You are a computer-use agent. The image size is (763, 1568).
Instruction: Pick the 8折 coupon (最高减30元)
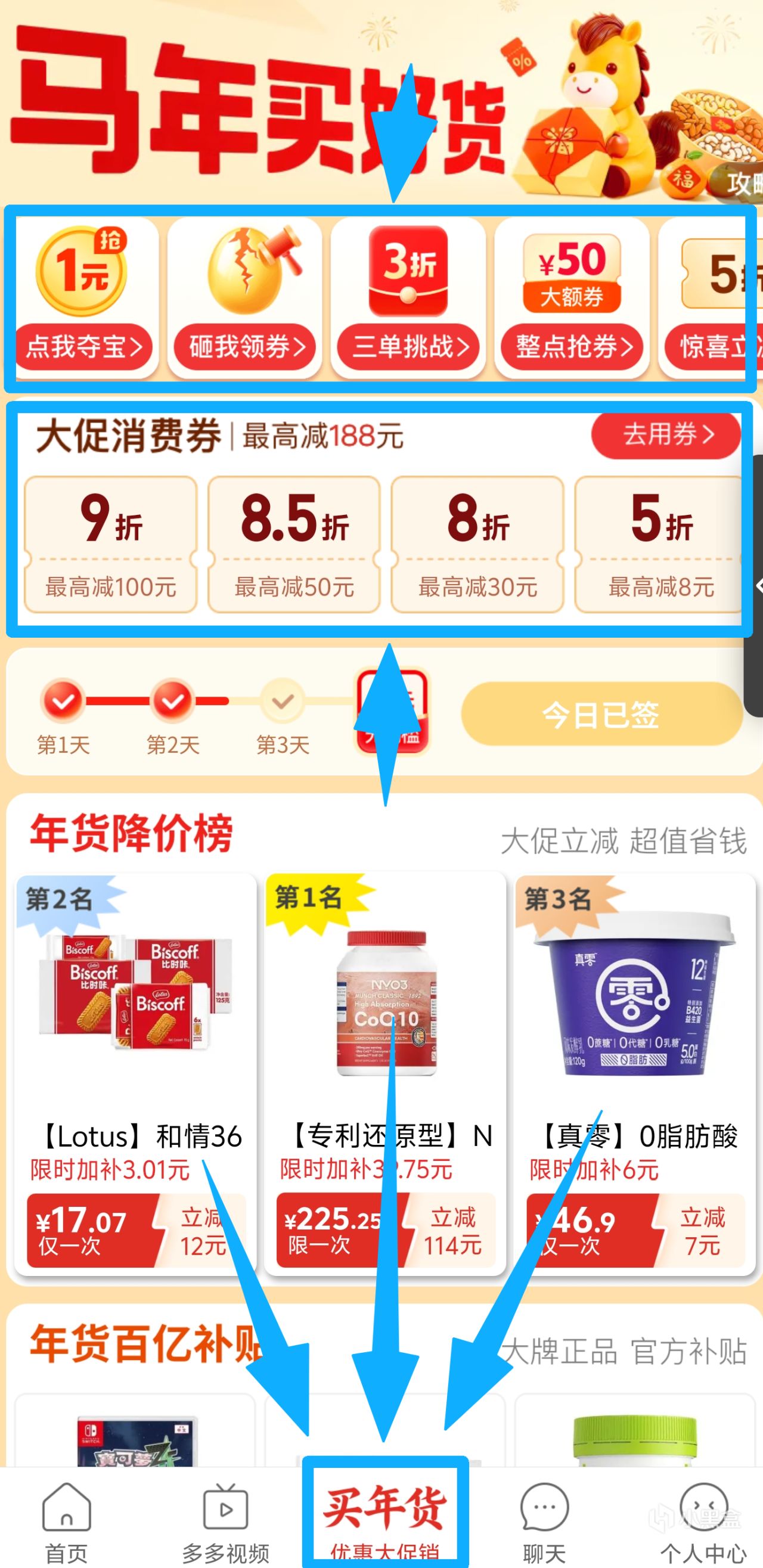tap(477, 544)
